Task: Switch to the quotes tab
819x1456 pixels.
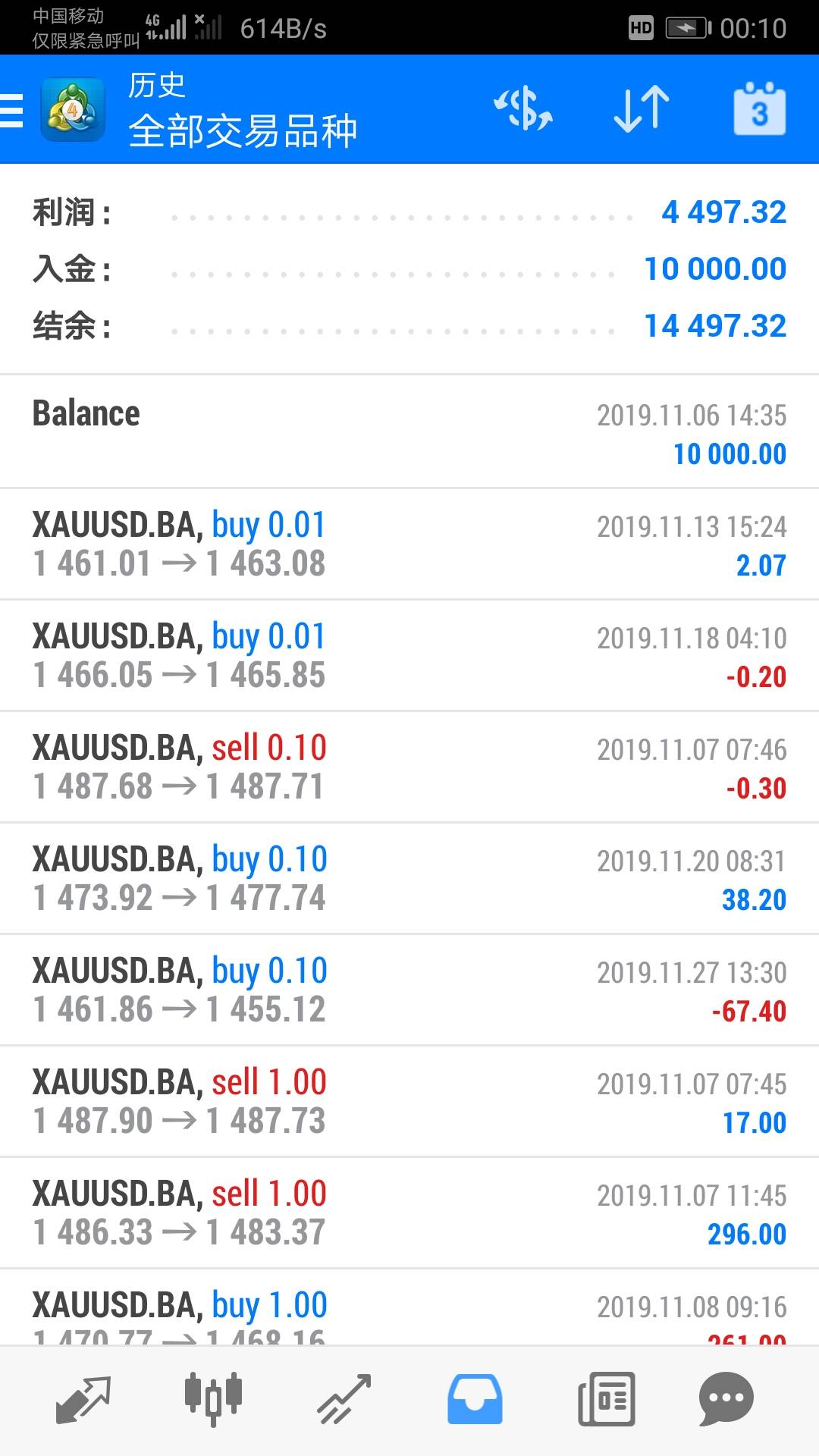Action: 83,1399
